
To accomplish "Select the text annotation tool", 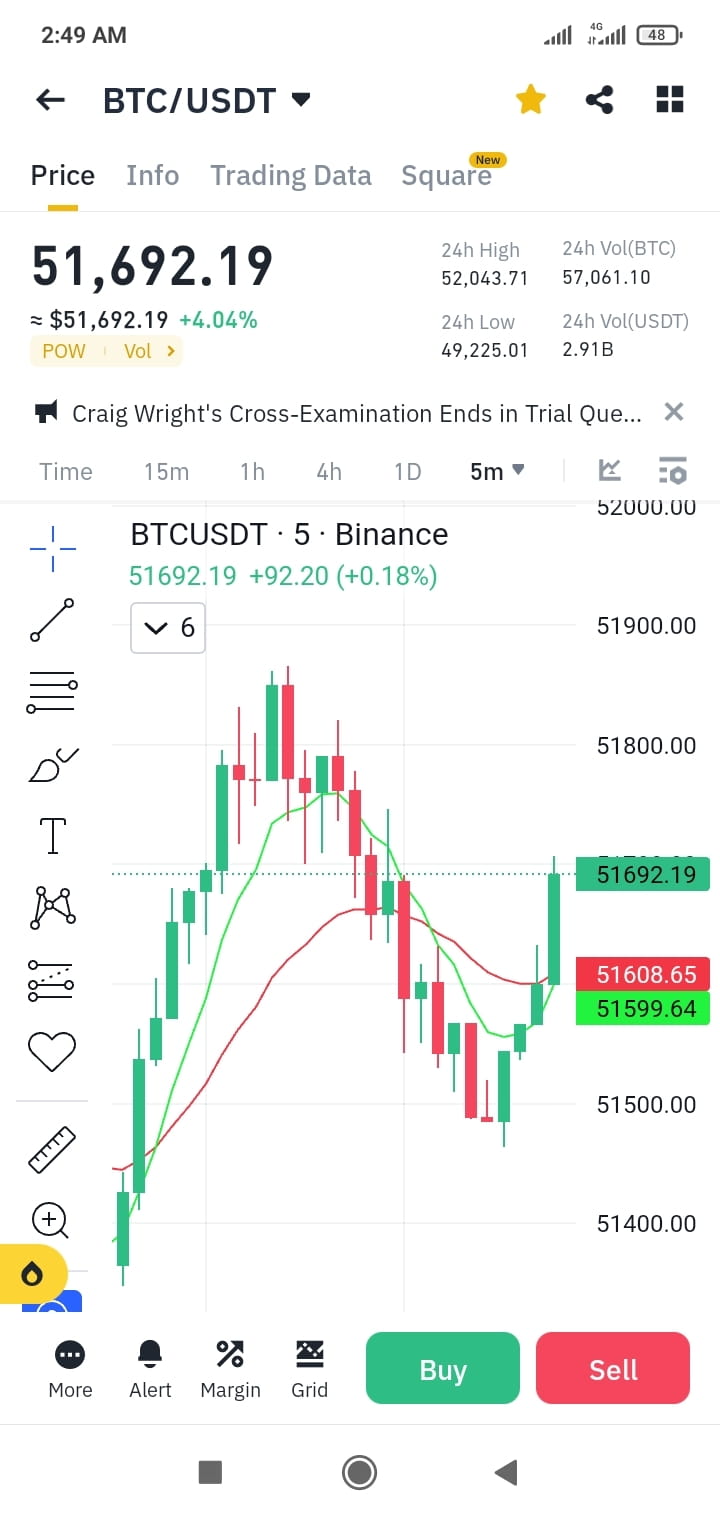I will (51, 835).
